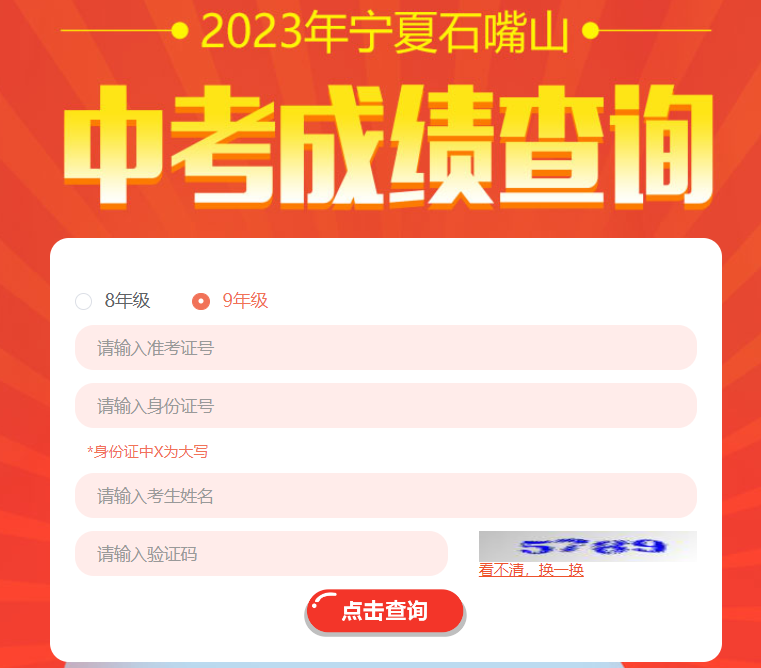Image resolution: width=761 pixels, height=668 pixels.
Task: Select the 9年级 radio option
Action: [201, 301]
